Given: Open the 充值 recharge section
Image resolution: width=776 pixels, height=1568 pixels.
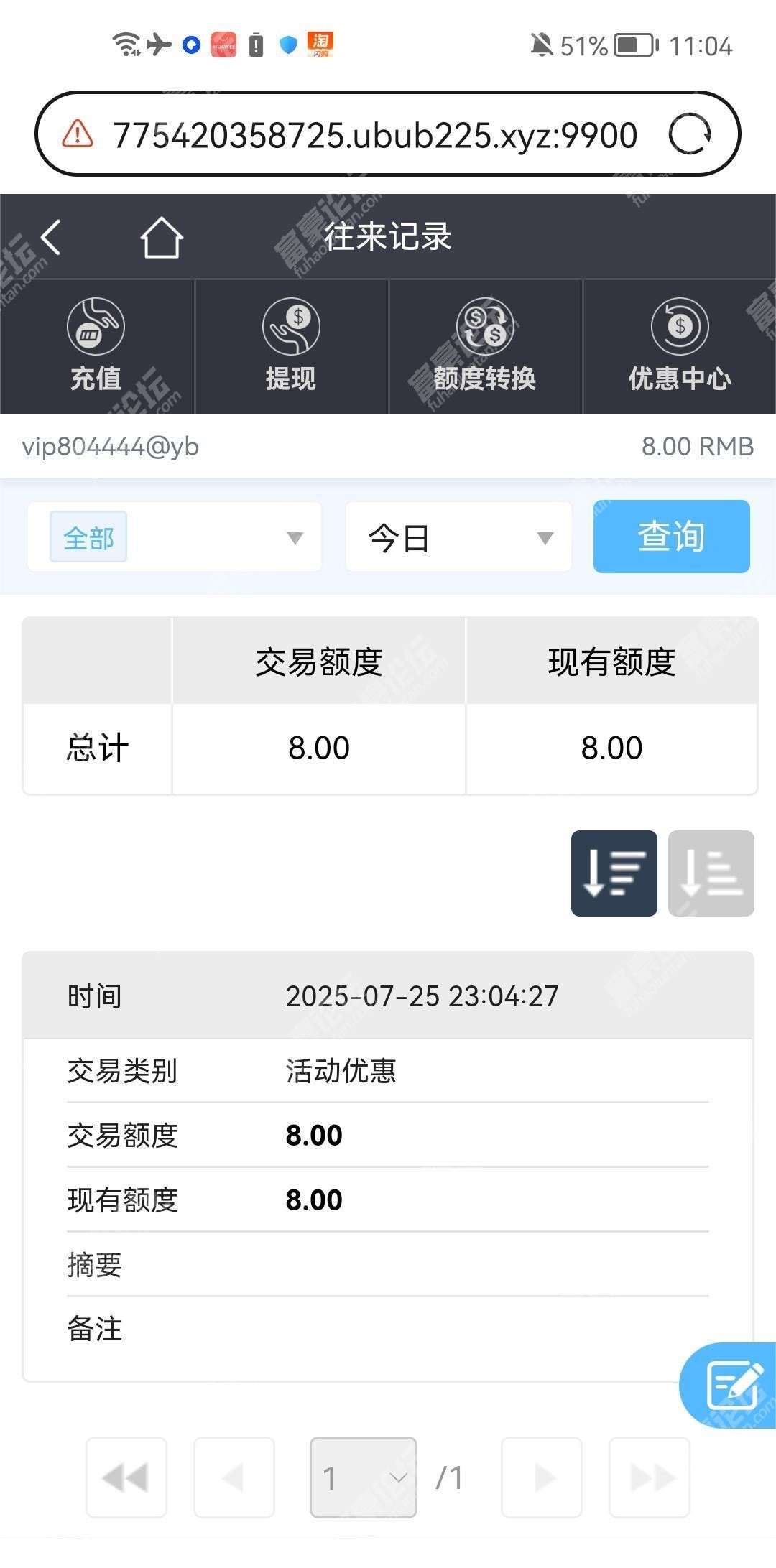Looking at the screenshot, I should coord(96,346).
